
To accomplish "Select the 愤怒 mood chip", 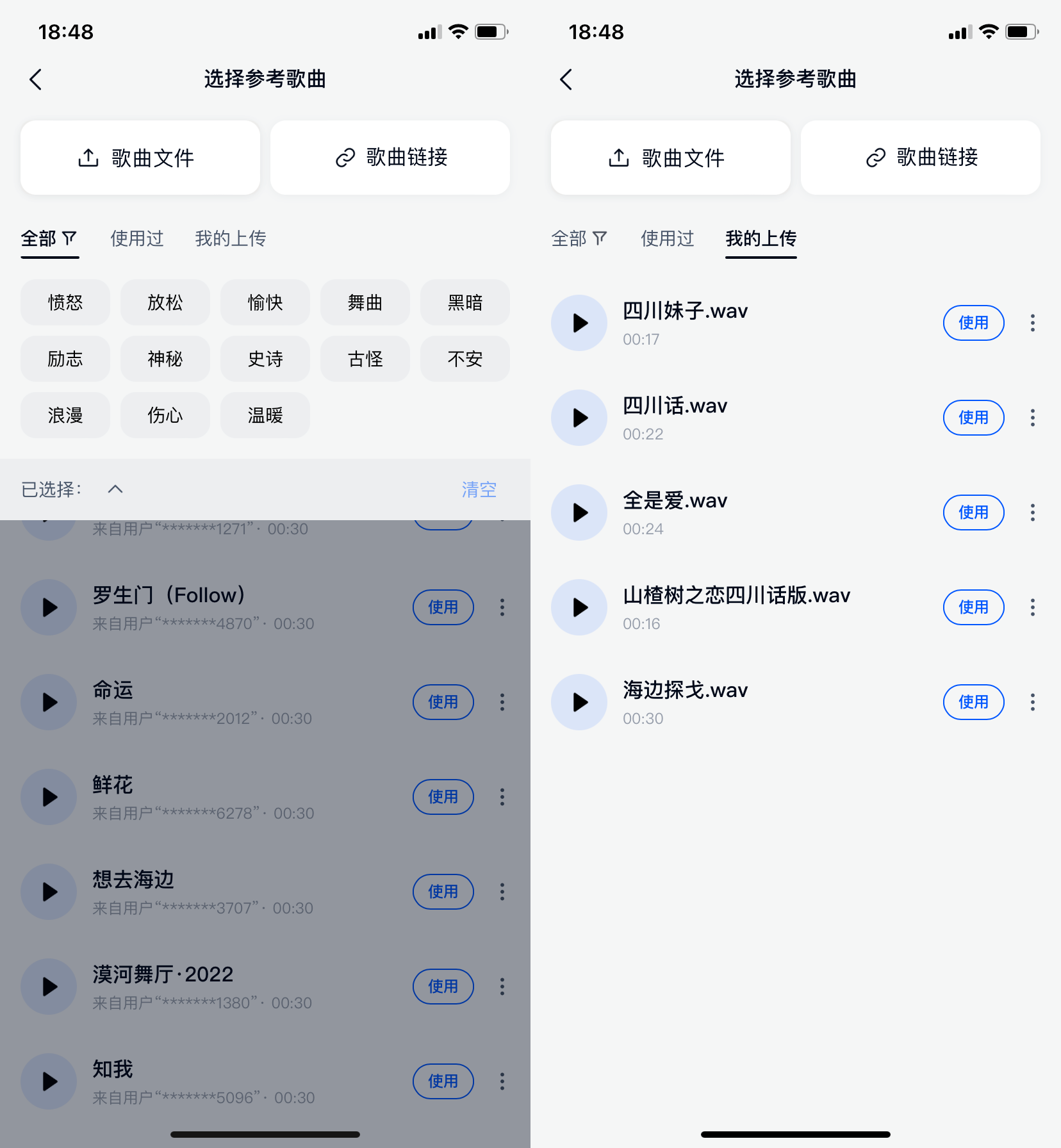I will pos(65,302).
